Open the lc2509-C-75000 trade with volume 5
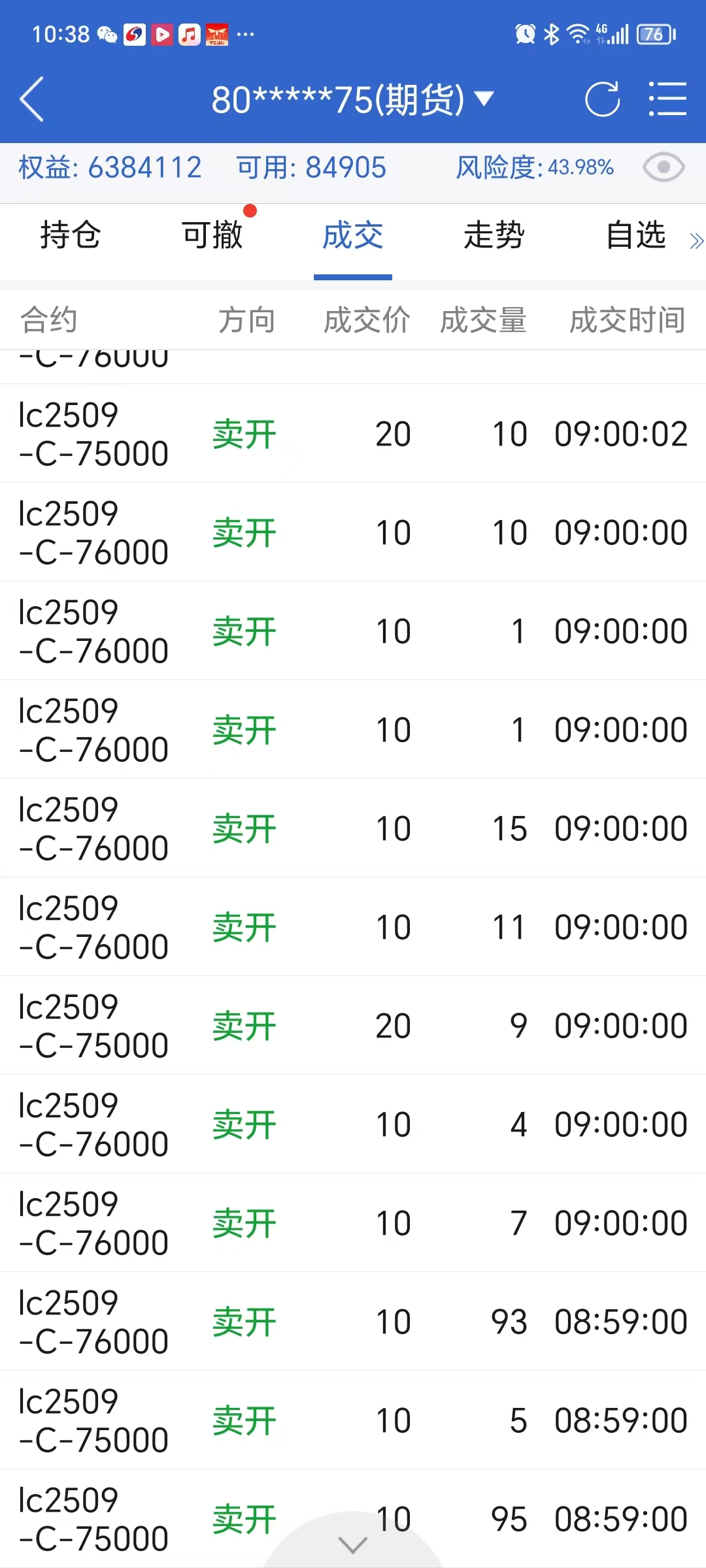Image resolution: width=706 pixels, height=1568 pixels. (353, 1420)
